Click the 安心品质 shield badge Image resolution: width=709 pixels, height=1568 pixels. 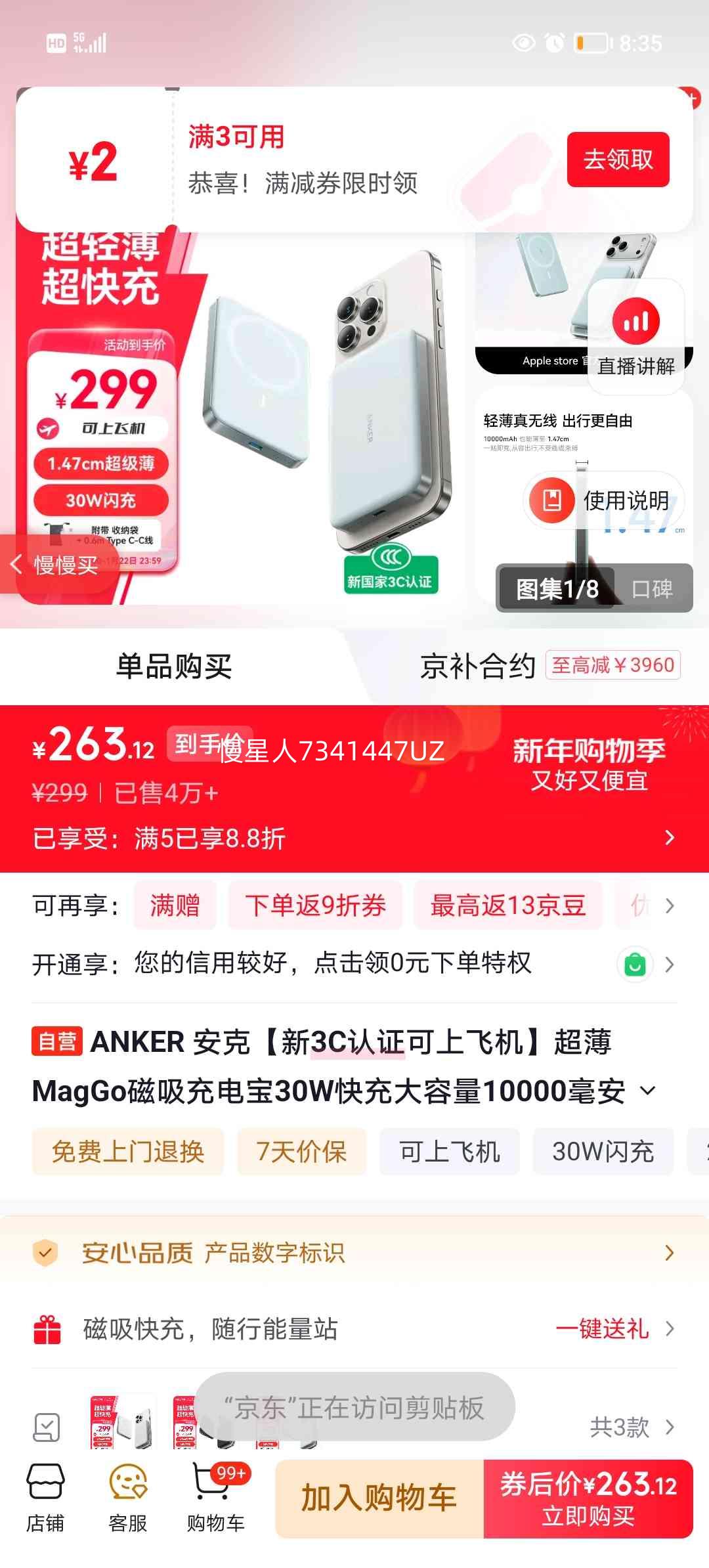pyautogui.click(x=47, y=1252)
